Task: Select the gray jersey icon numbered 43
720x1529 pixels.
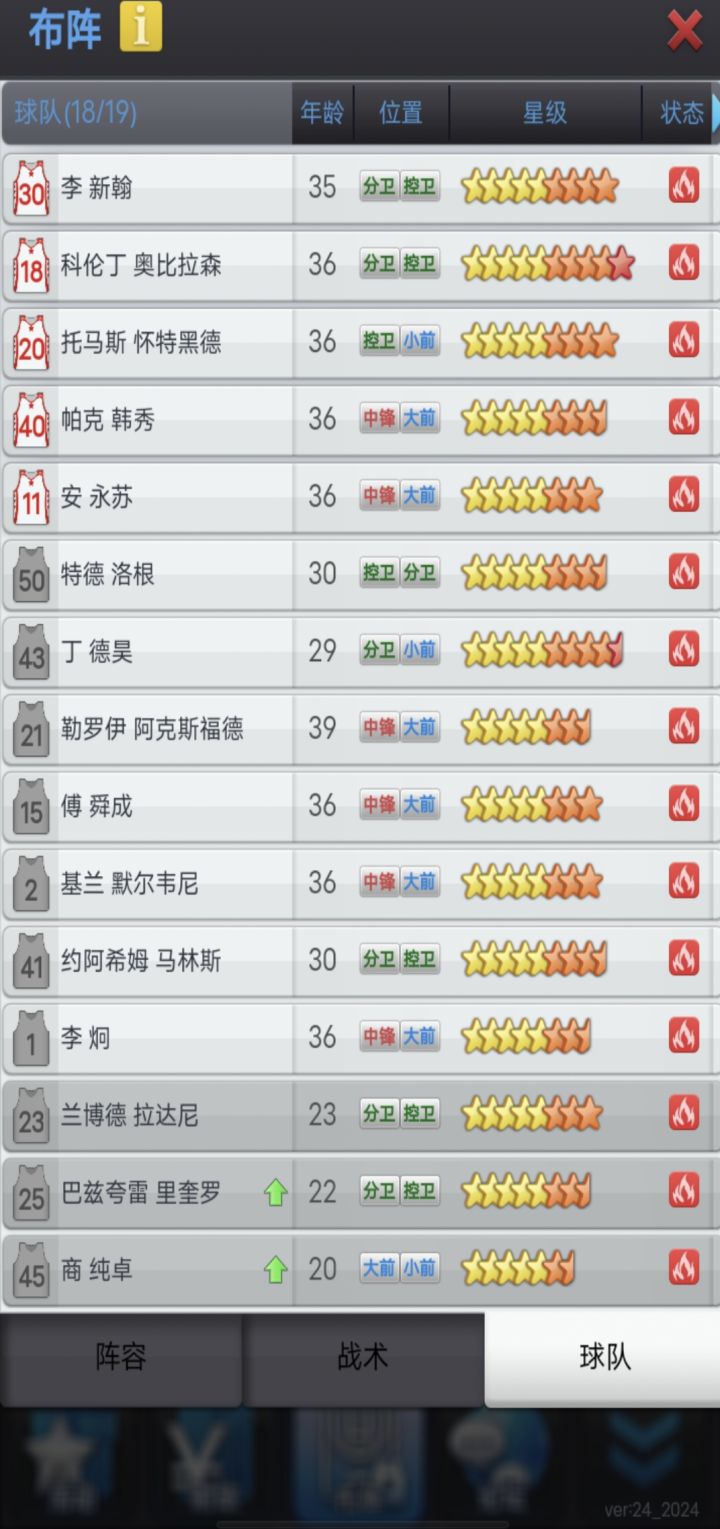Action: (x=30, y=652)
